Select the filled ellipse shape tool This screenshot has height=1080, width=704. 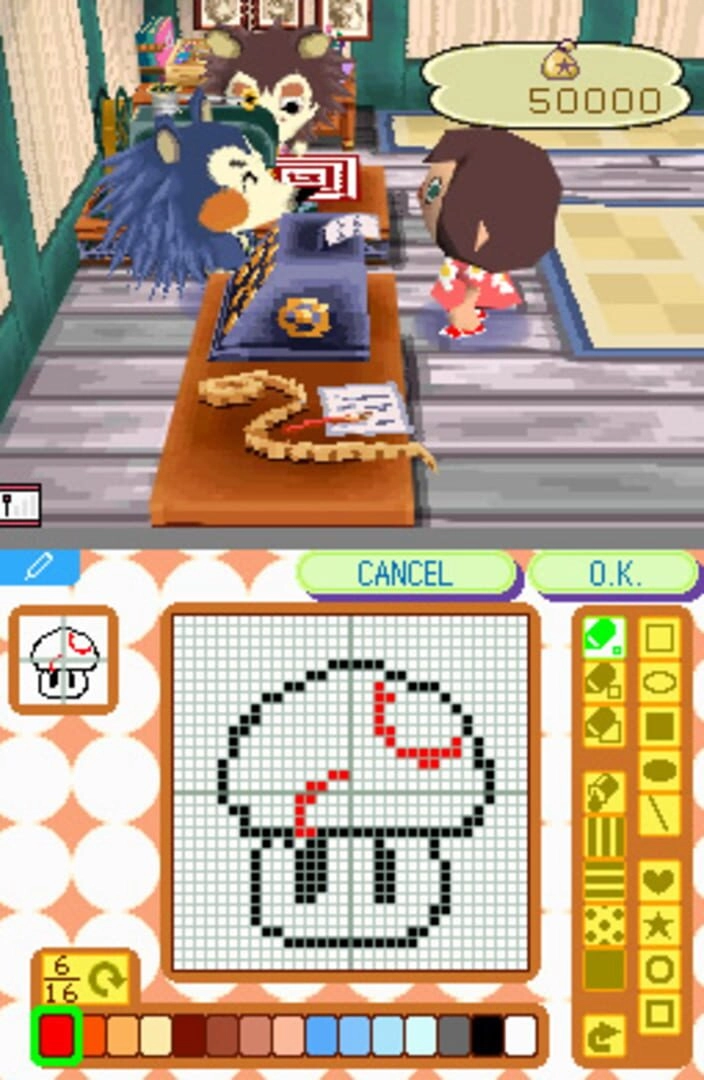pos(659,771)
